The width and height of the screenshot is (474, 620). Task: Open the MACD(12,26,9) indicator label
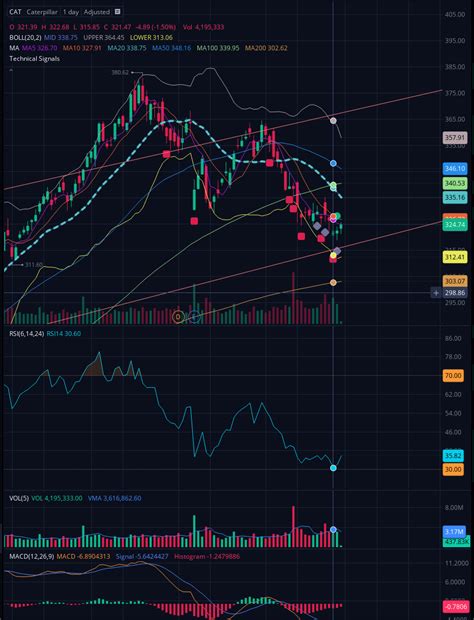[31, 556]
